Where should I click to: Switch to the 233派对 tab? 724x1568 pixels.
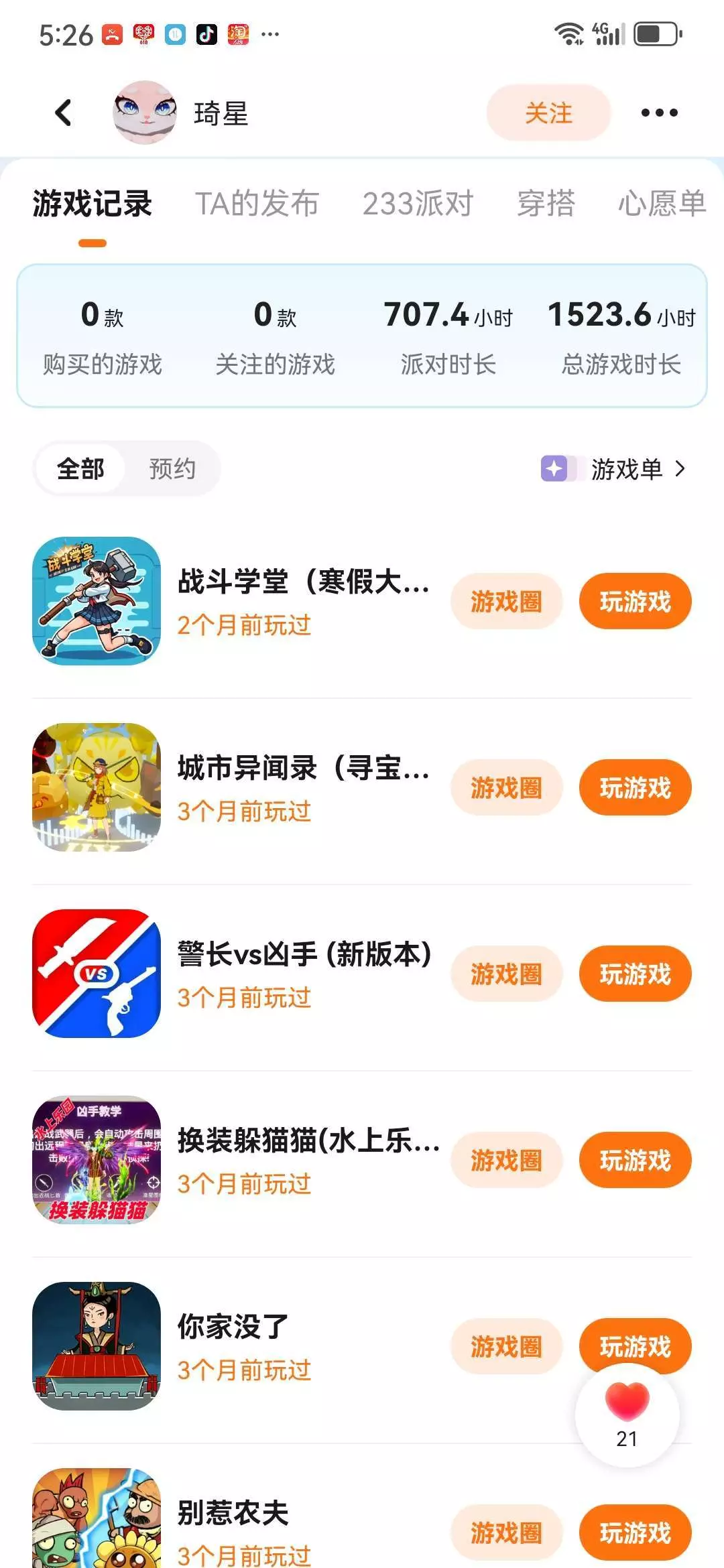point(418,204)
